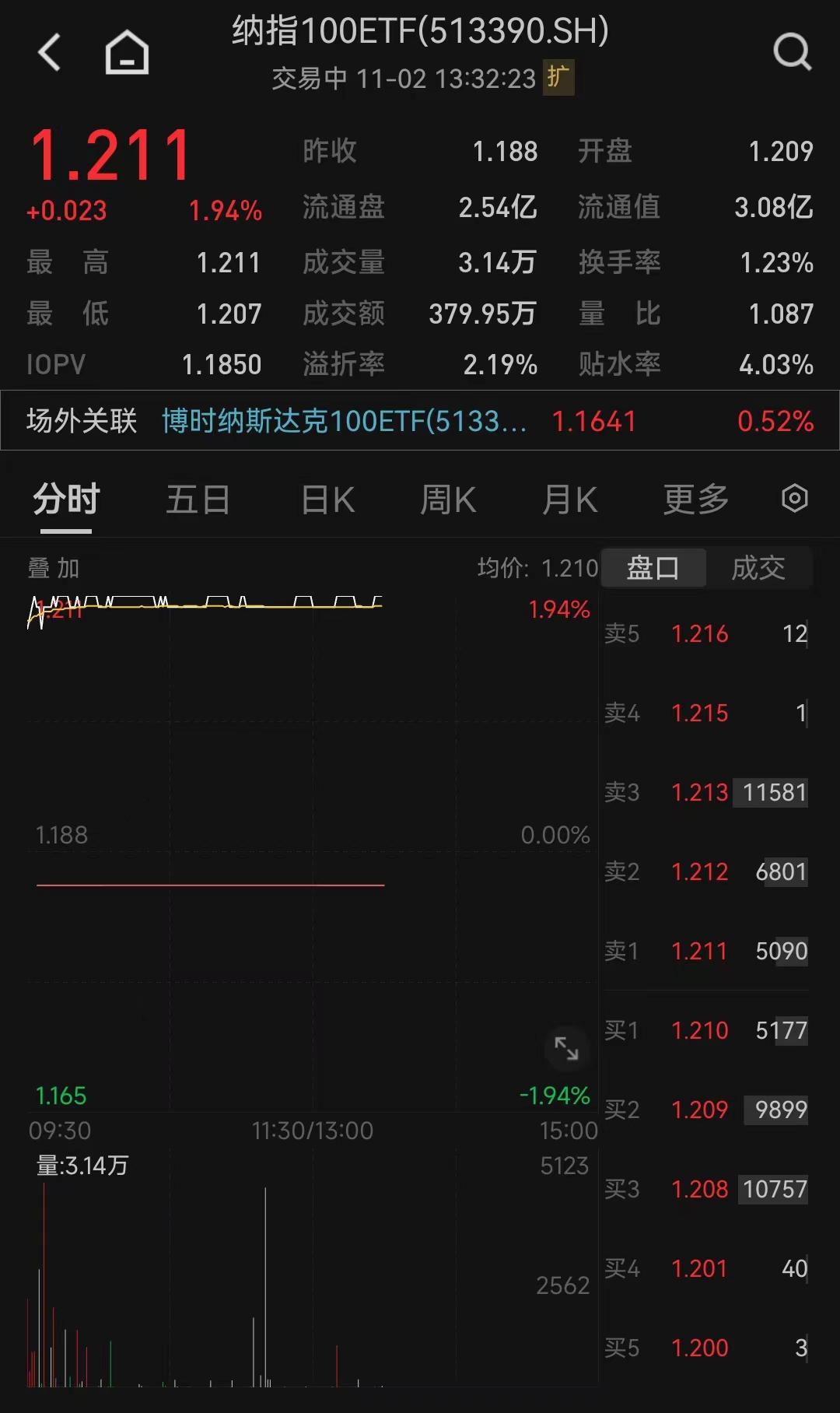Expand the chart to full screen
This screenshot has height=1413, width=840.
[x=566, y=1049]
